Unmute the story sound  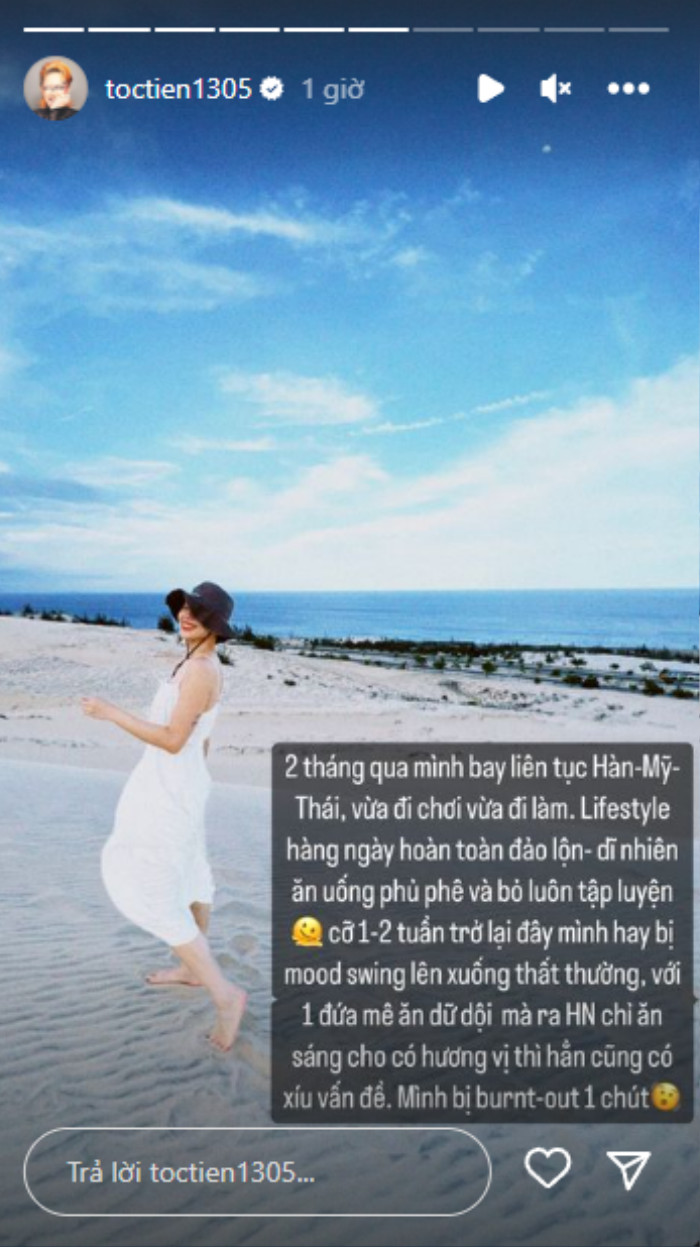[x=555, y=89]
